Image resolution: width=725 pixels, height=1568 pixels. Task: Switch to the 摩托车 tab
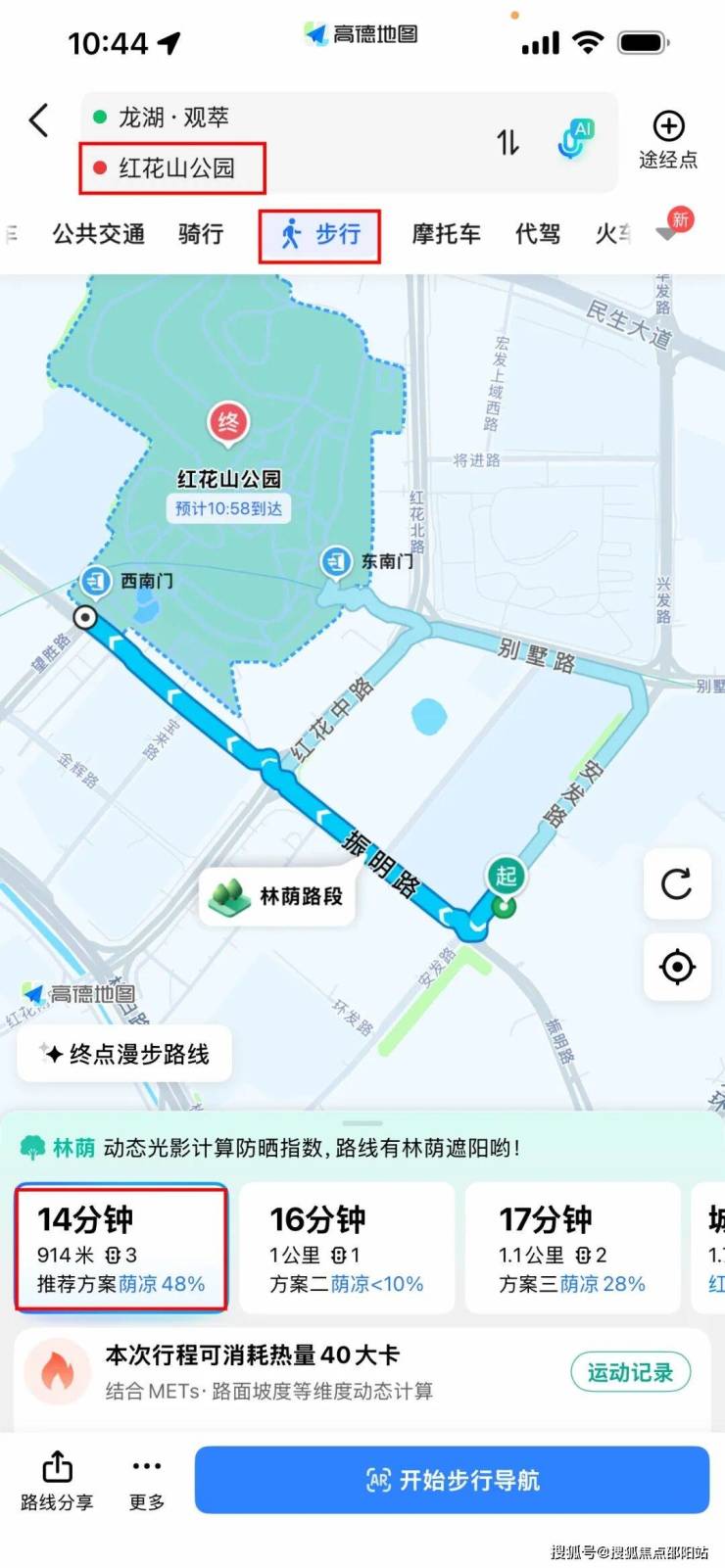point(446,234)
